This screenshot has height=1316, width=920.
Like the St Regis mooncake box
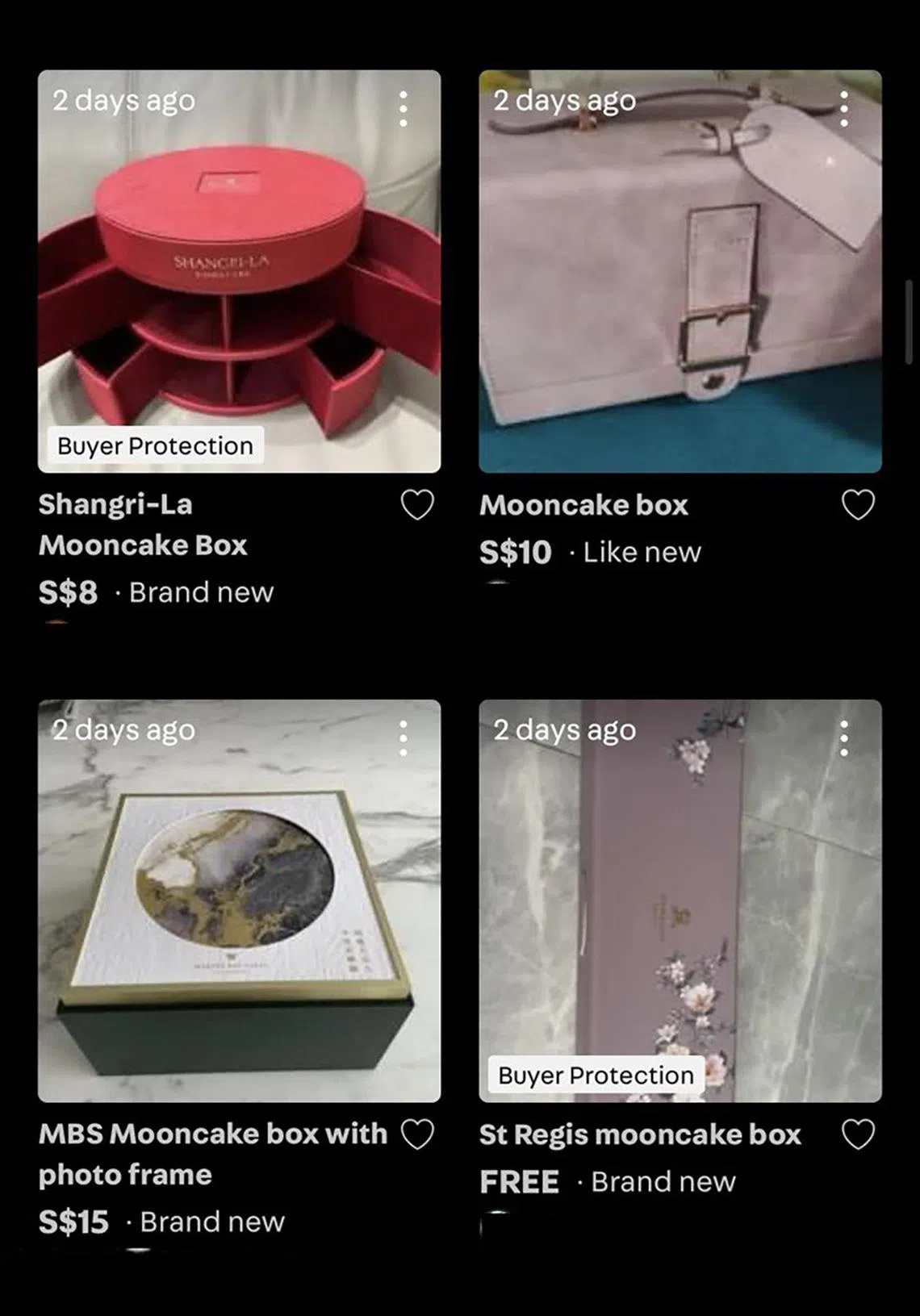(x=858, y=1134)
